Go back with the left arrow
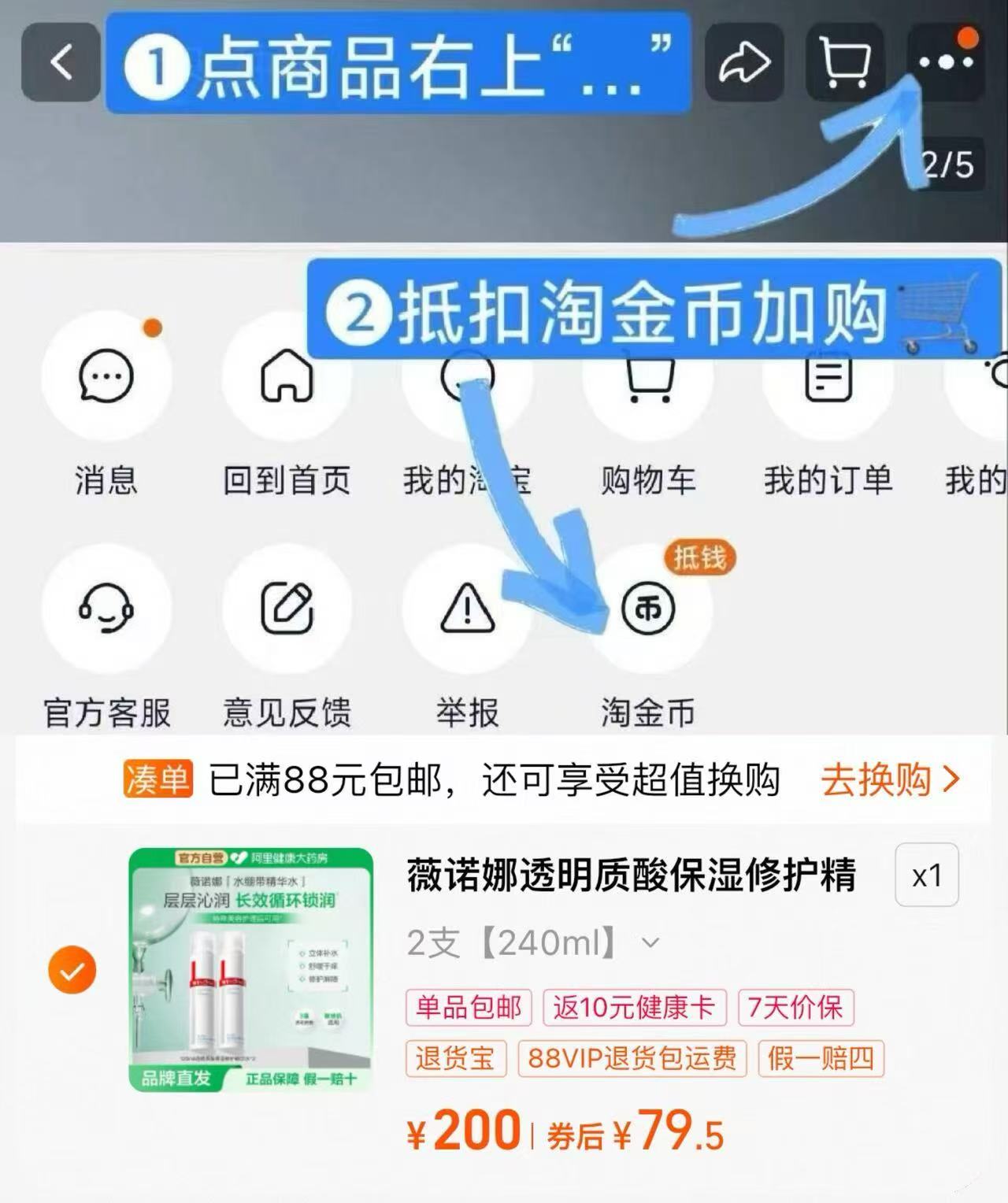Viewport: 1008px width, 1203px height. 61,61
